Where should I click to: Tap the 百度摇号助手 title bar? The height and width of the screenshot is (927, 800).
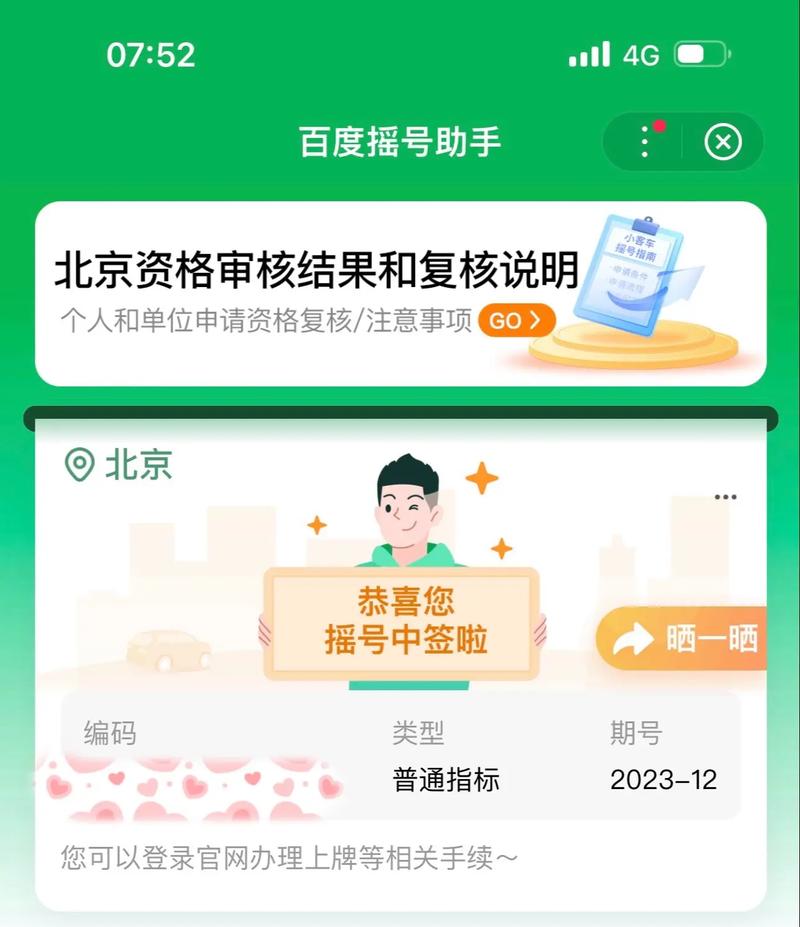(x=400, y=140)
